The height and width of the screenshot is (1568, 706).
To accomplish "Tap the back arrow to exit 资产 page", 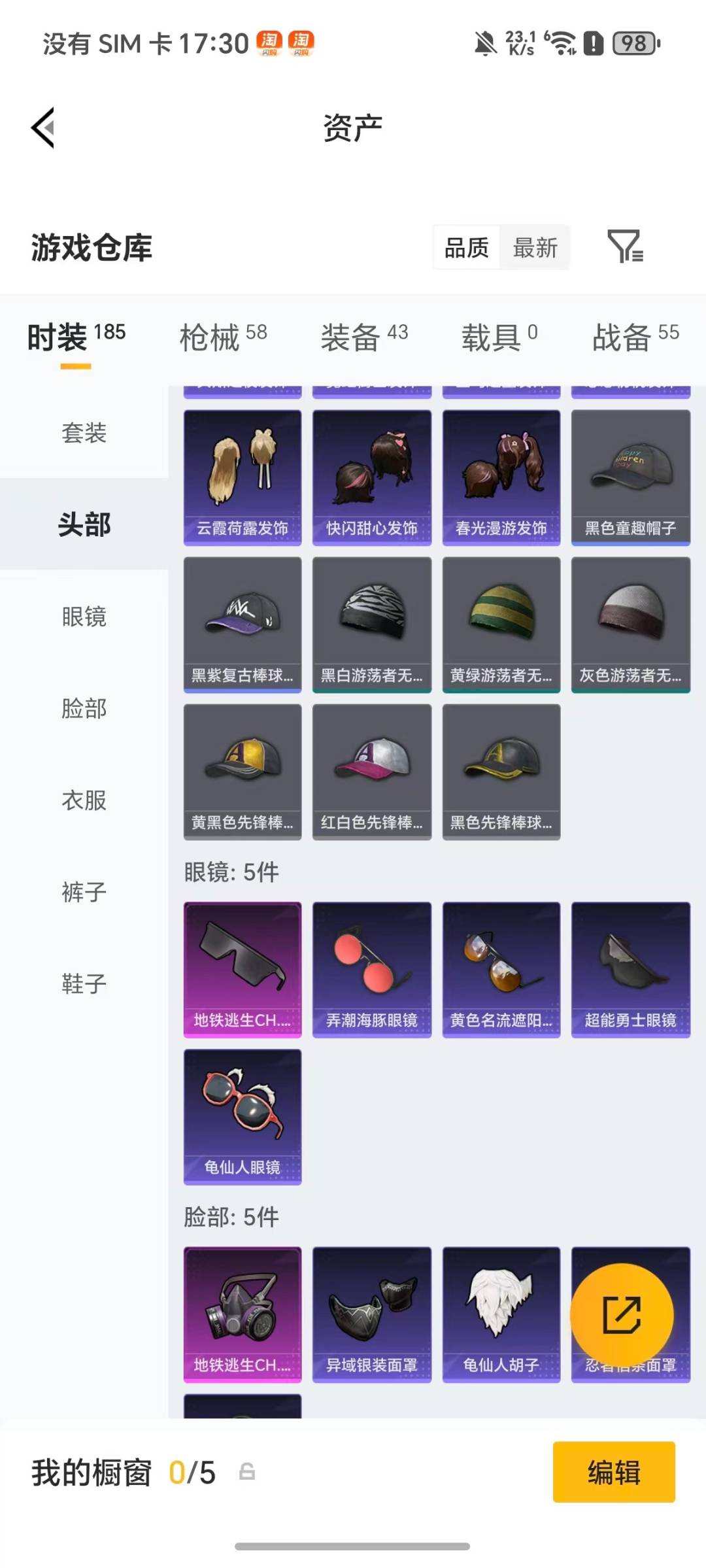I will (43, 128).
